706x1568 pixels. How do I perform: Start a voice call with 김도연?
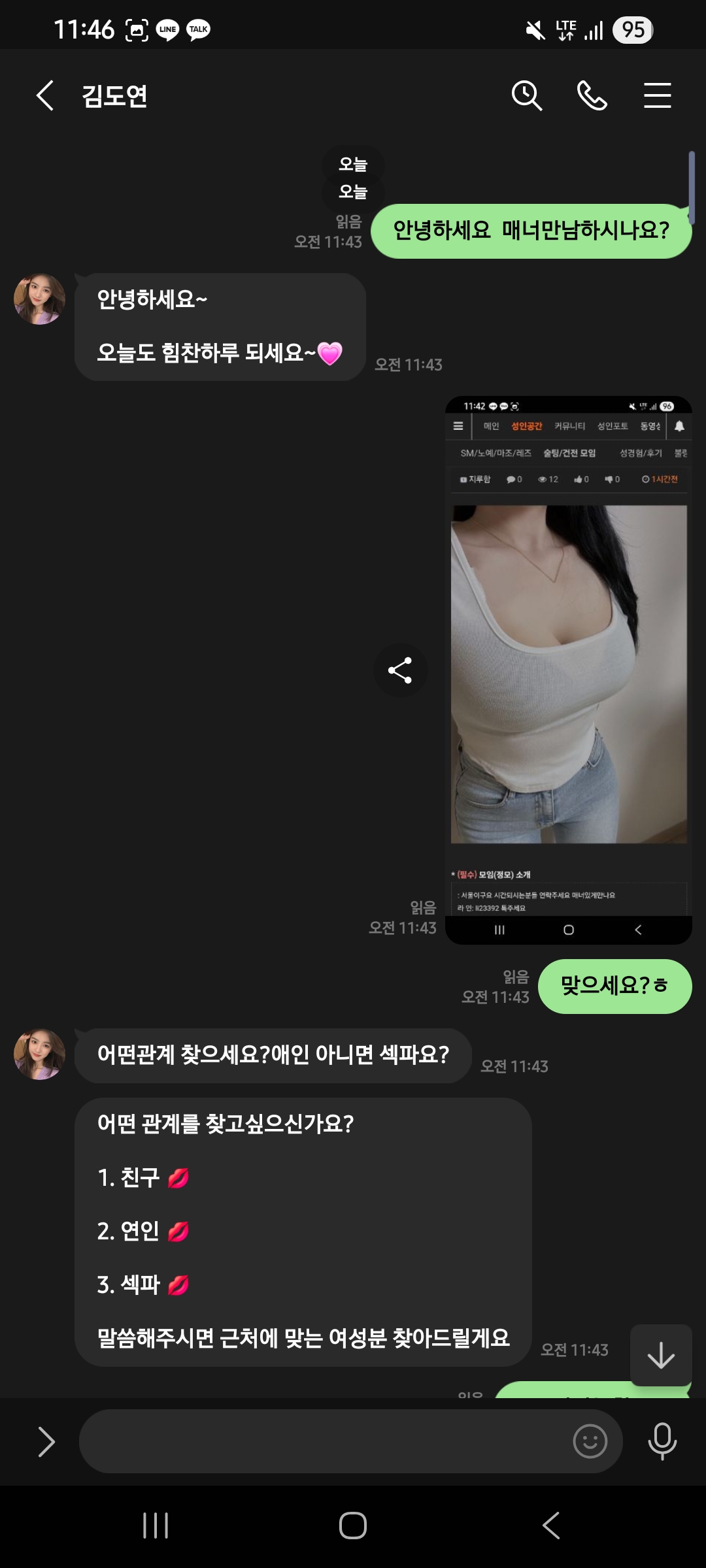click(592, 96)
